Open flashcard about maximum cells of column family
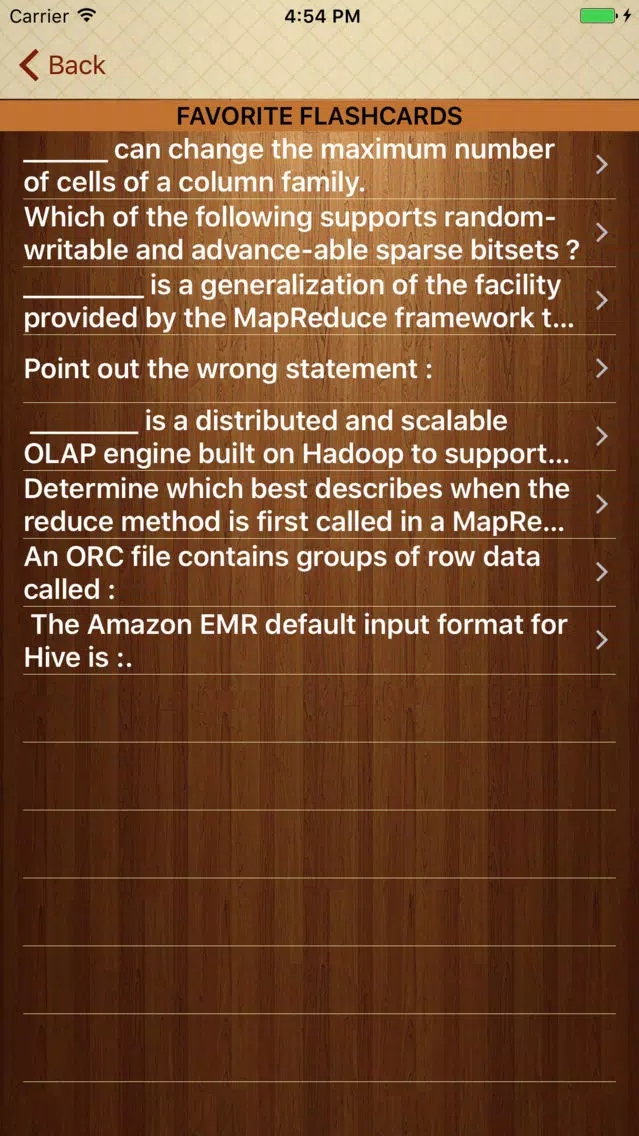Viewport: 639px width, 1136px height. pos(300,165)
